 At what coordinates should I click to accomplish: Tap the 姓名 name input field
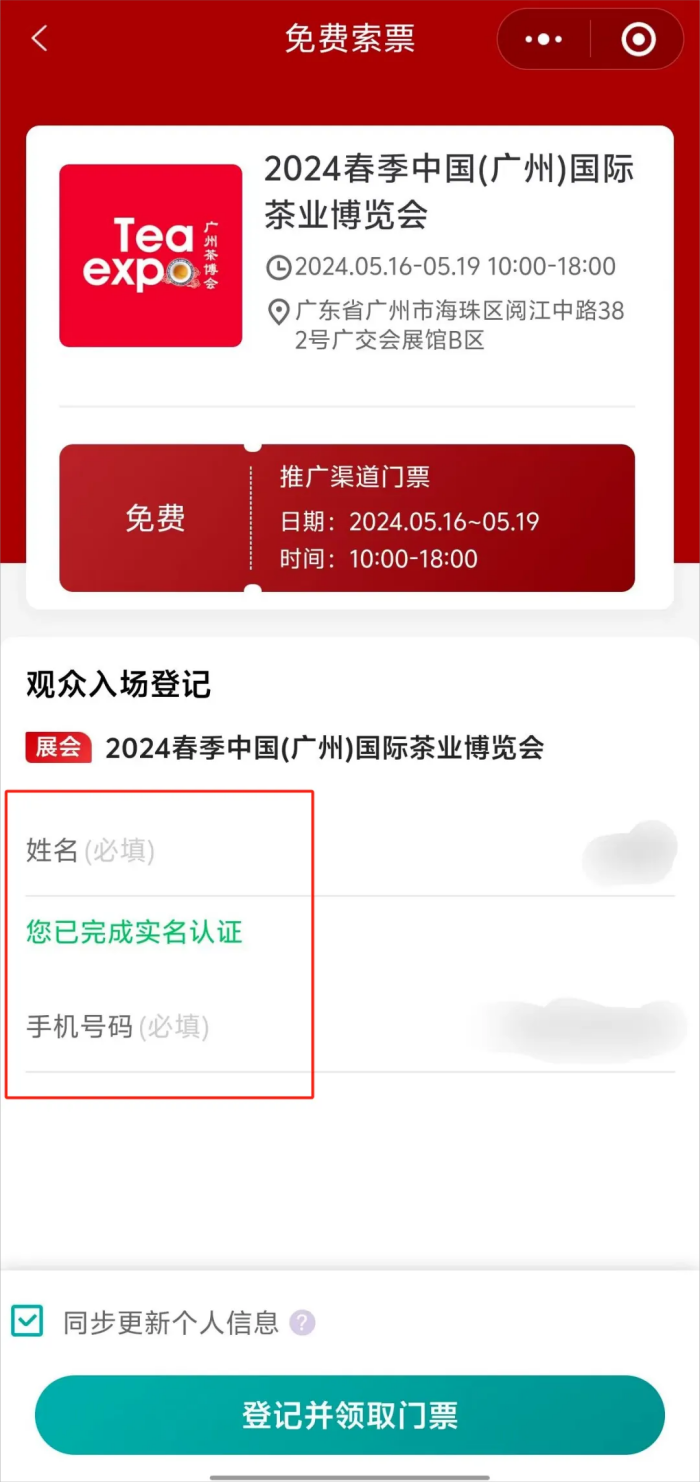pos(350,851)
